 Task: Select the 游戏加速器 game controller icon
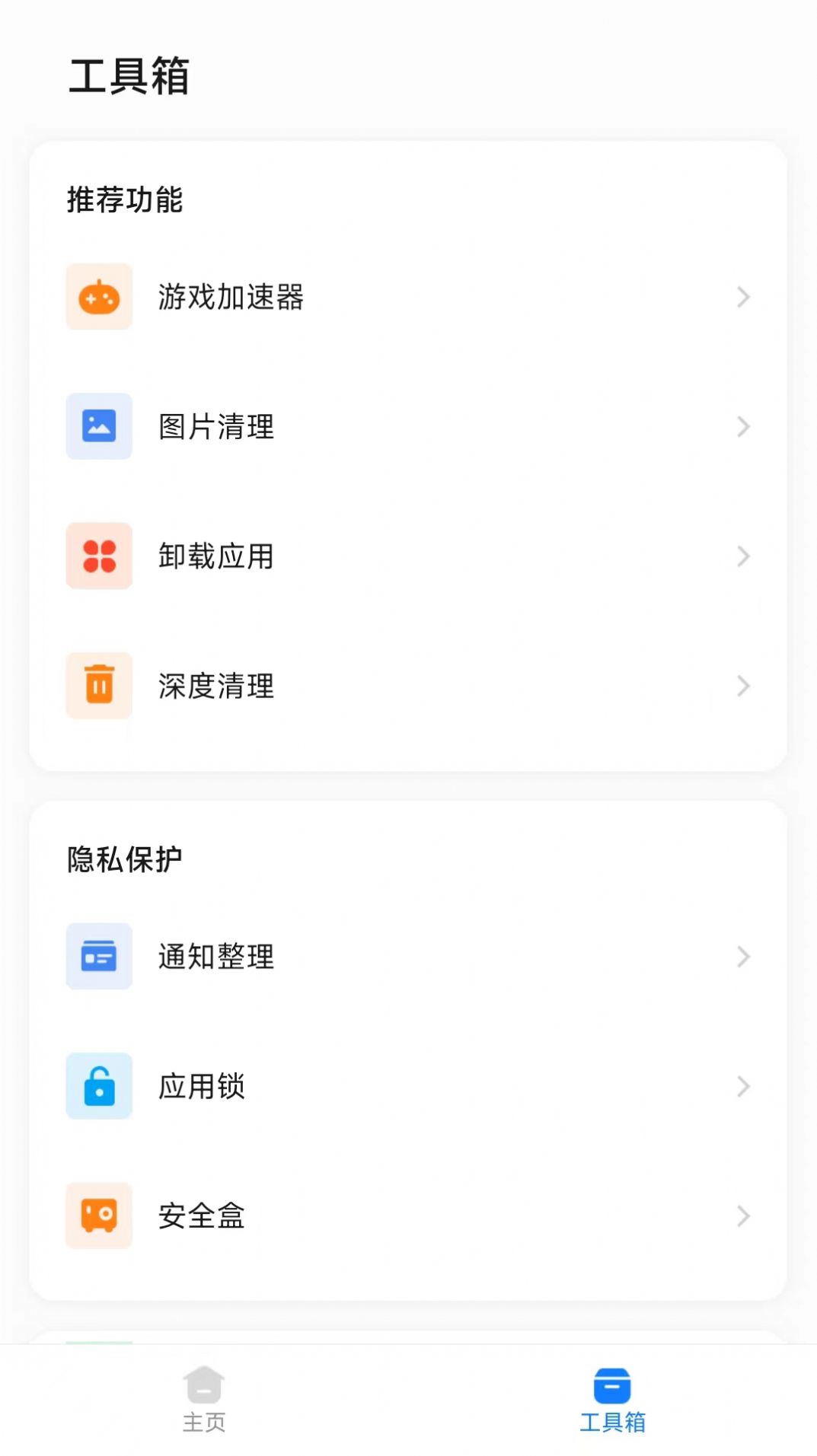(98, 297)
